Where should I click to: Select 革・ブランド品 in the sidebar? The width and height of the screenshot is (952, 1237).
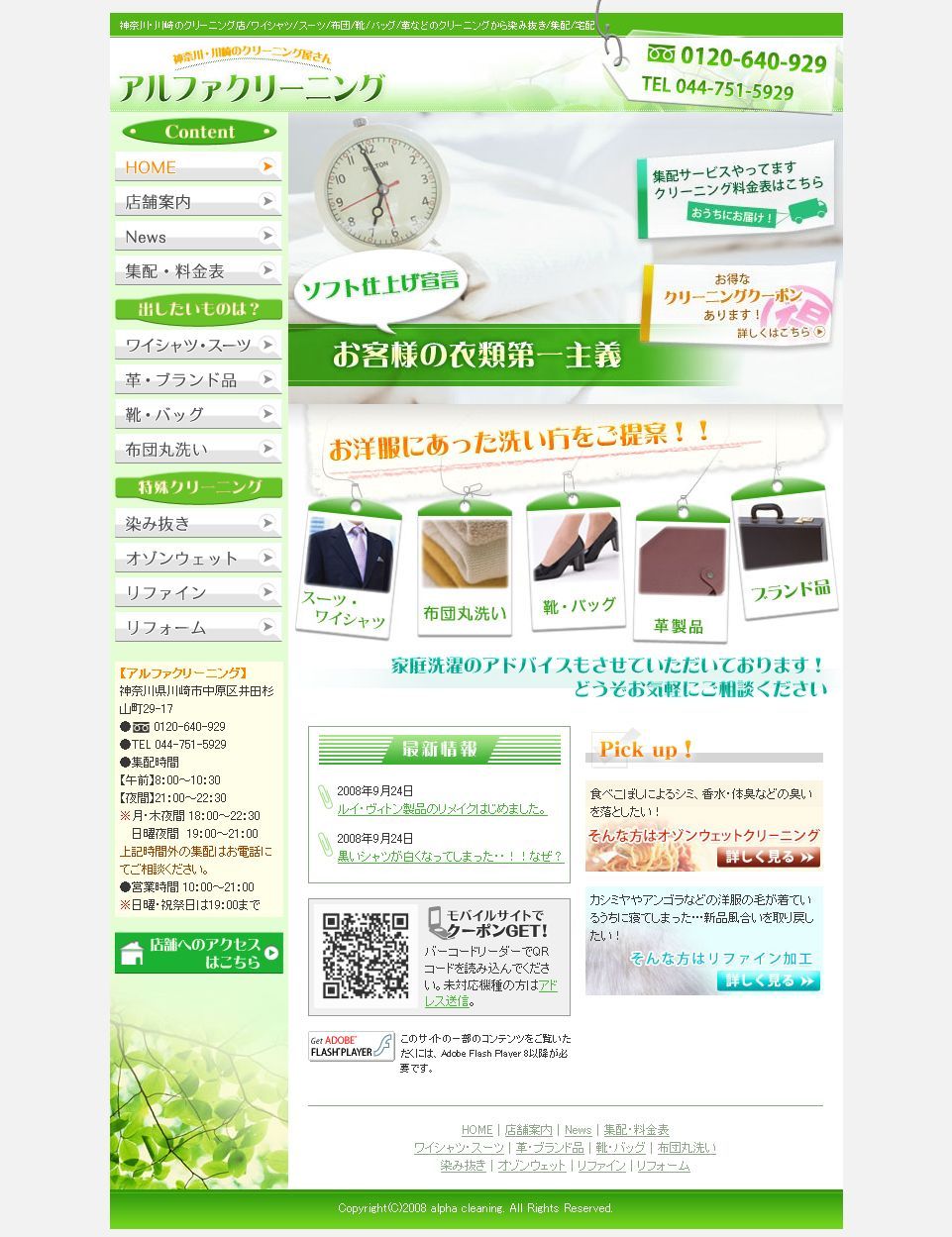point(197,380)
